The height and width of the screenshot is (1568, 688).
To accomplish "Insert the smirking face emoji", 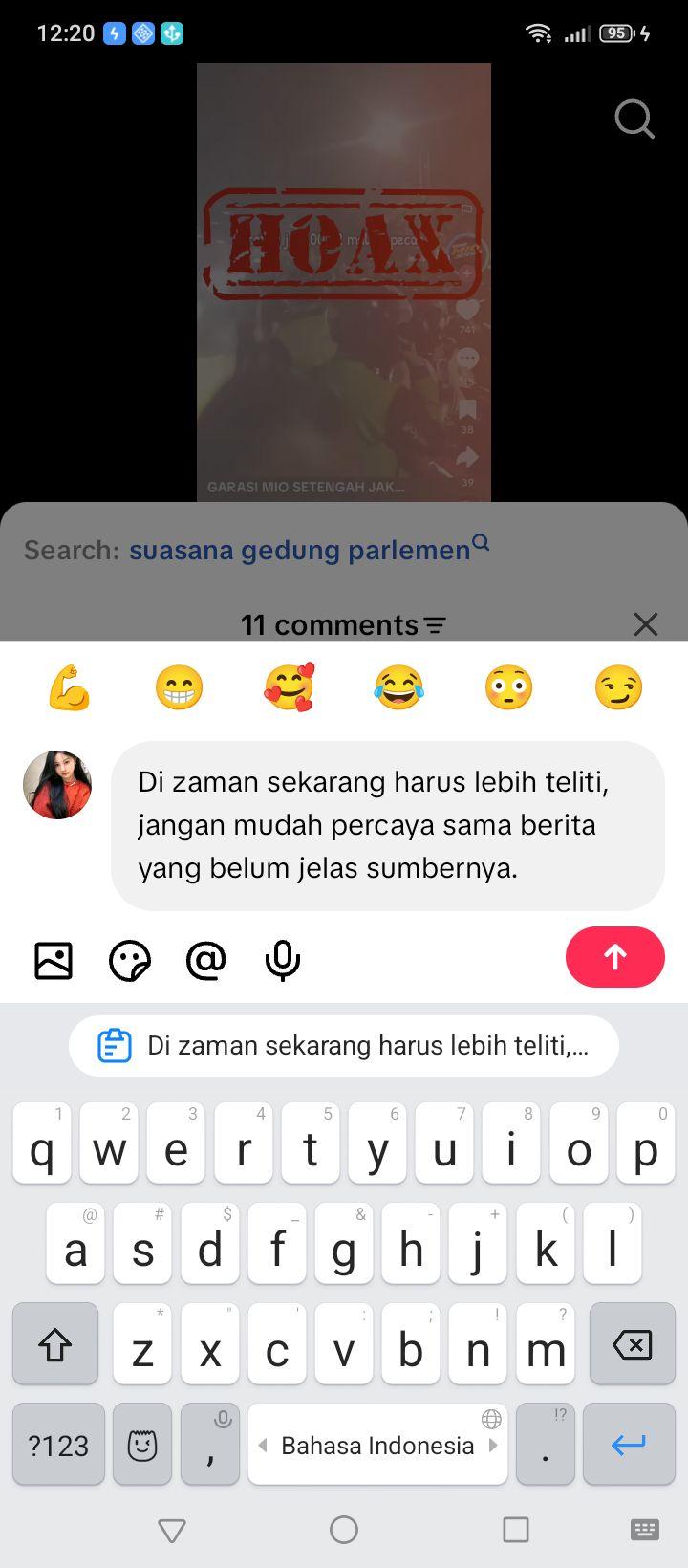I will 618,687.
